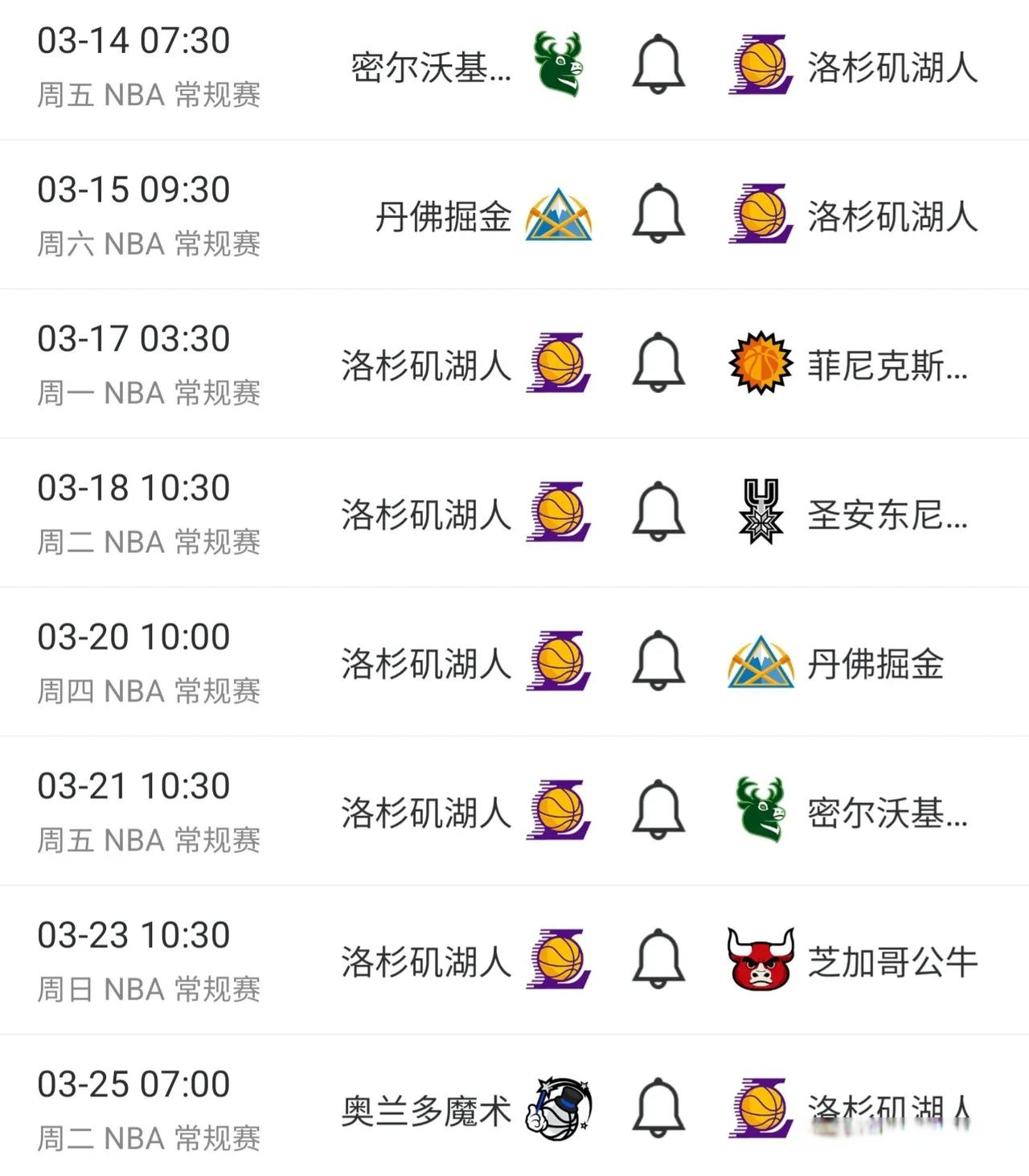Click the 洛杉矶湖人 team name on 03-18

click(x=426, y=513)
